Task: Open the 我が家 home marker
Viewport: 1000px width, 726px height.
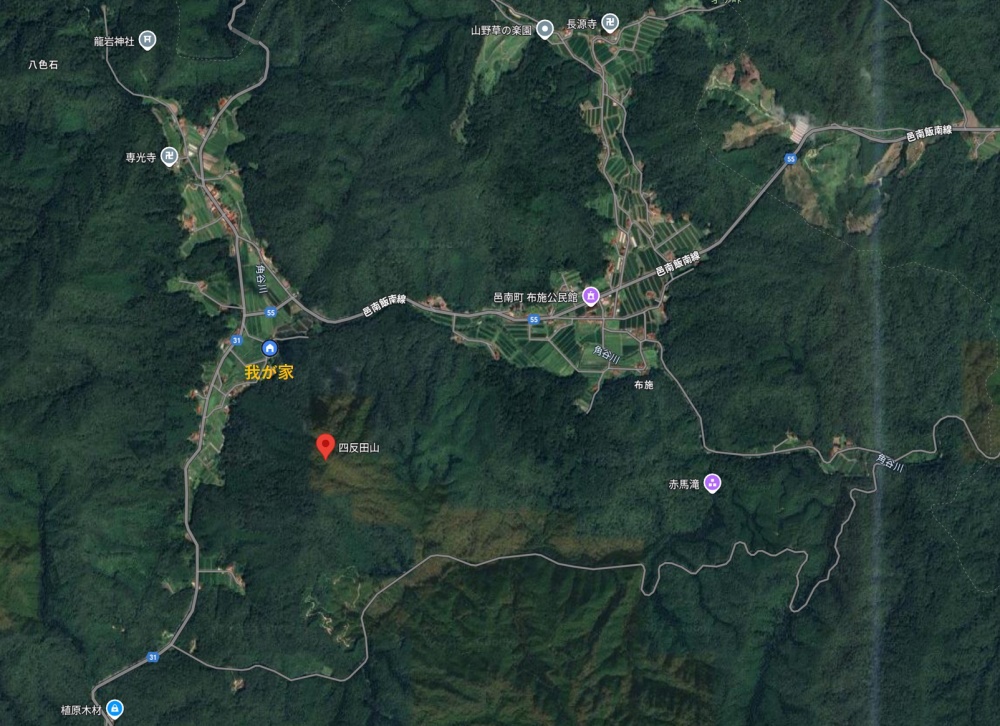Action: tap(269, 348)
